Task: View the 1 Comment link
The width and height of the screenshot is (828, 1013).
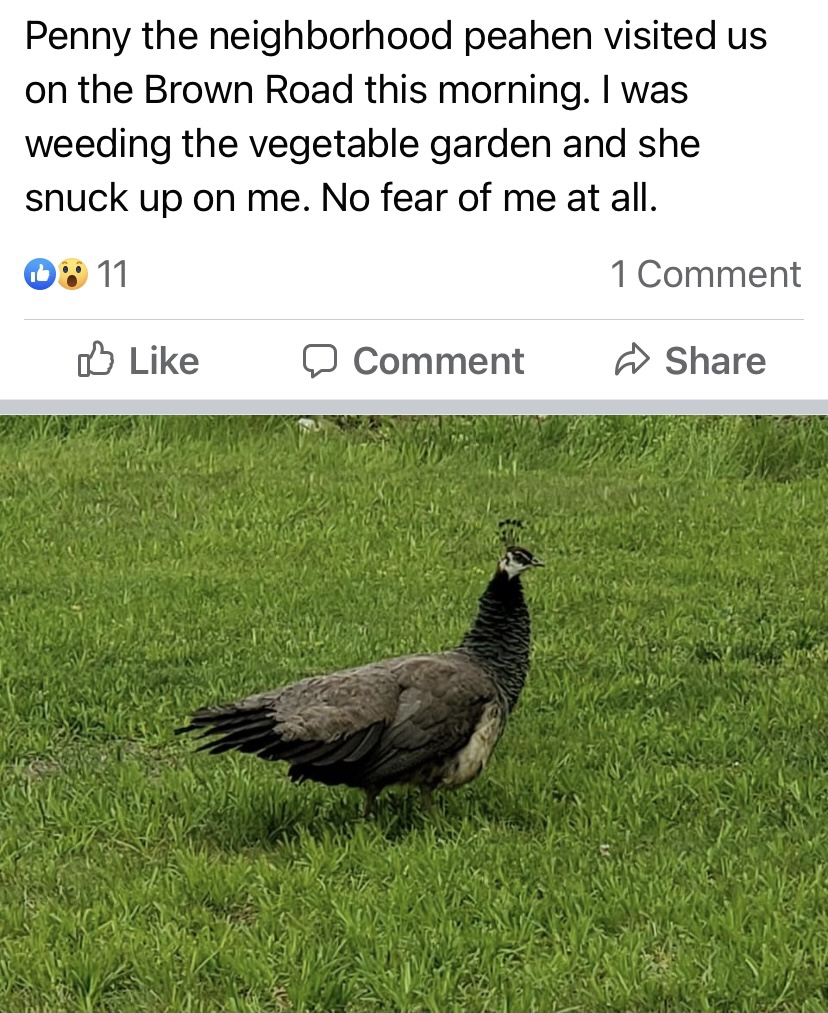Action: [x=705, y=274]
